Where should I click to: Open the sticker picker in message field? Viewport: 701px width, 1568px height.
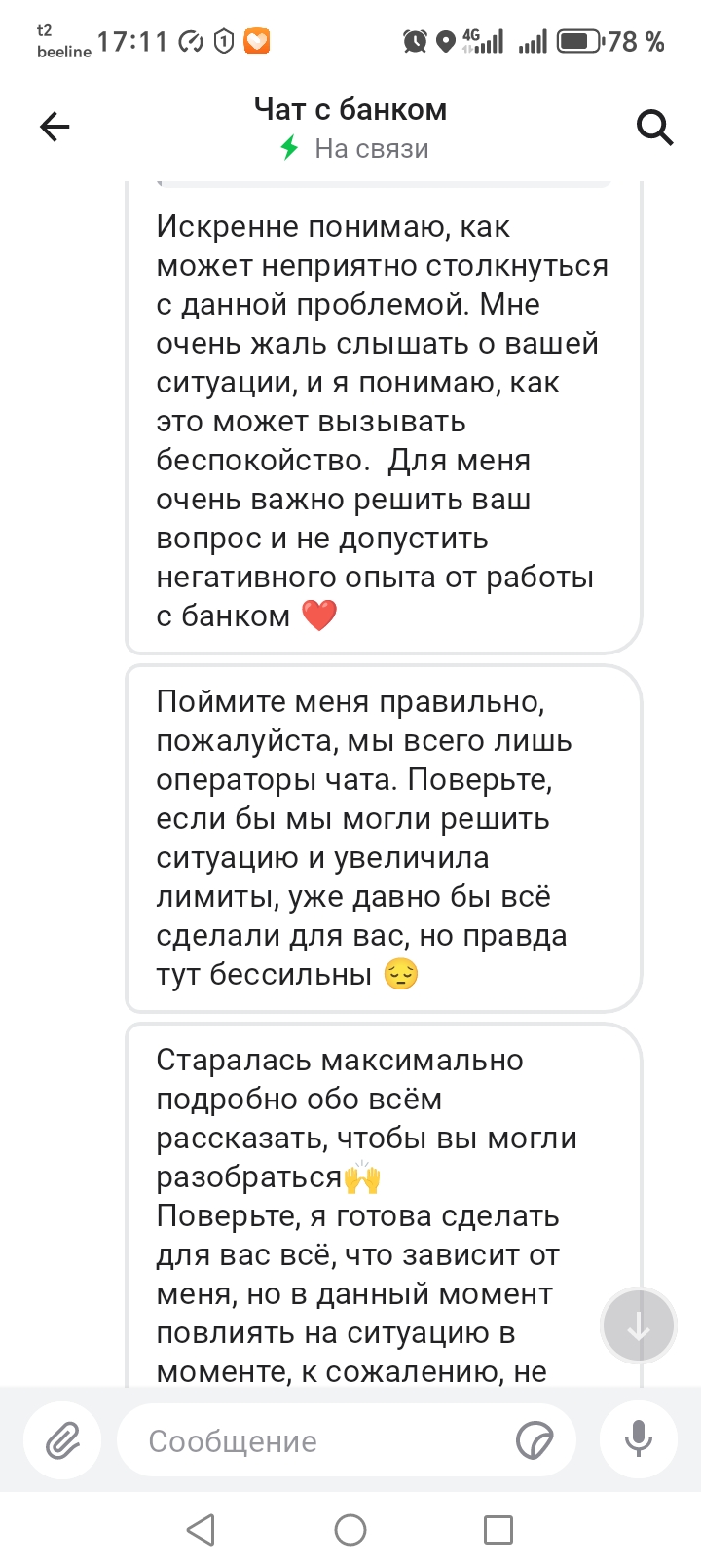pos(535,1440)
